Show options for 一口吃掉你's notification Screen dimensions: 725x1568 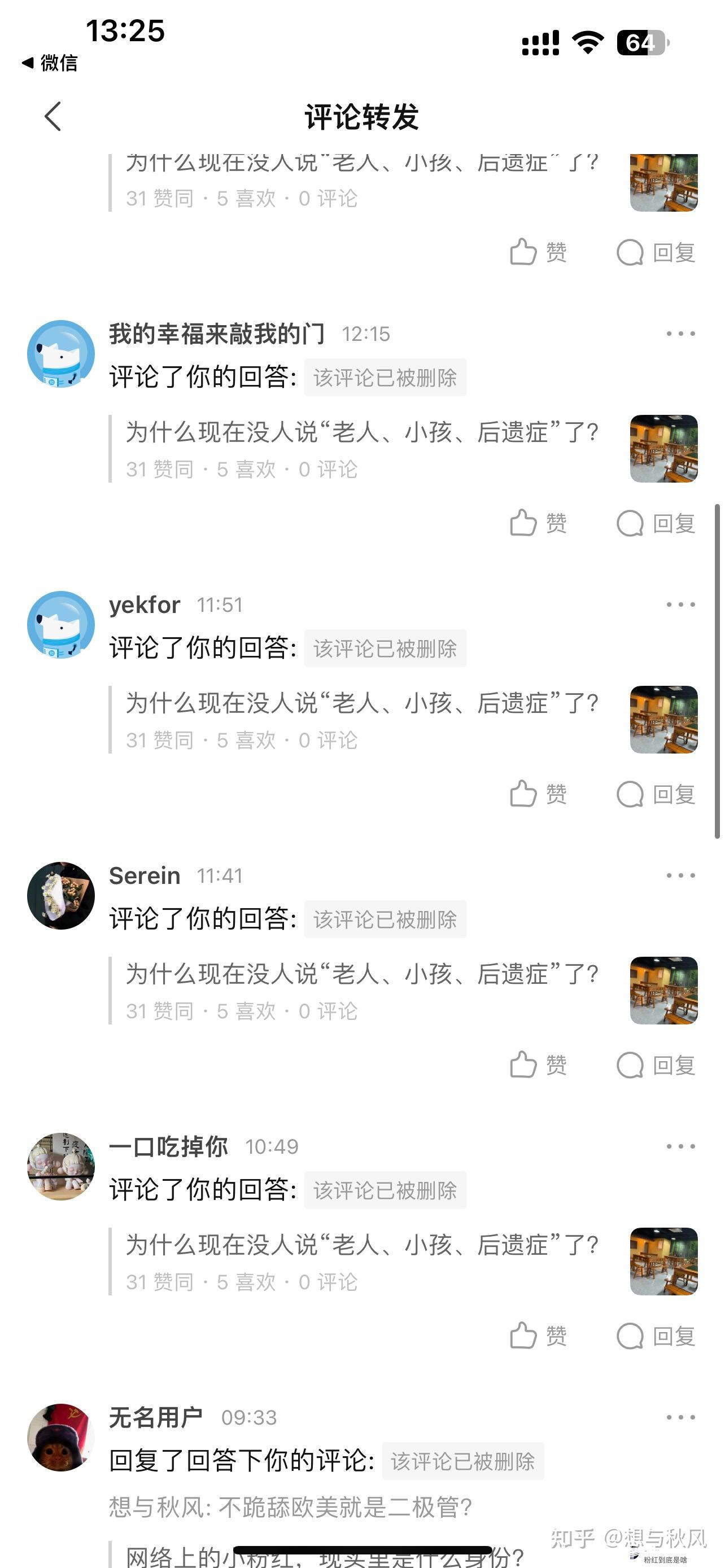680,1146
